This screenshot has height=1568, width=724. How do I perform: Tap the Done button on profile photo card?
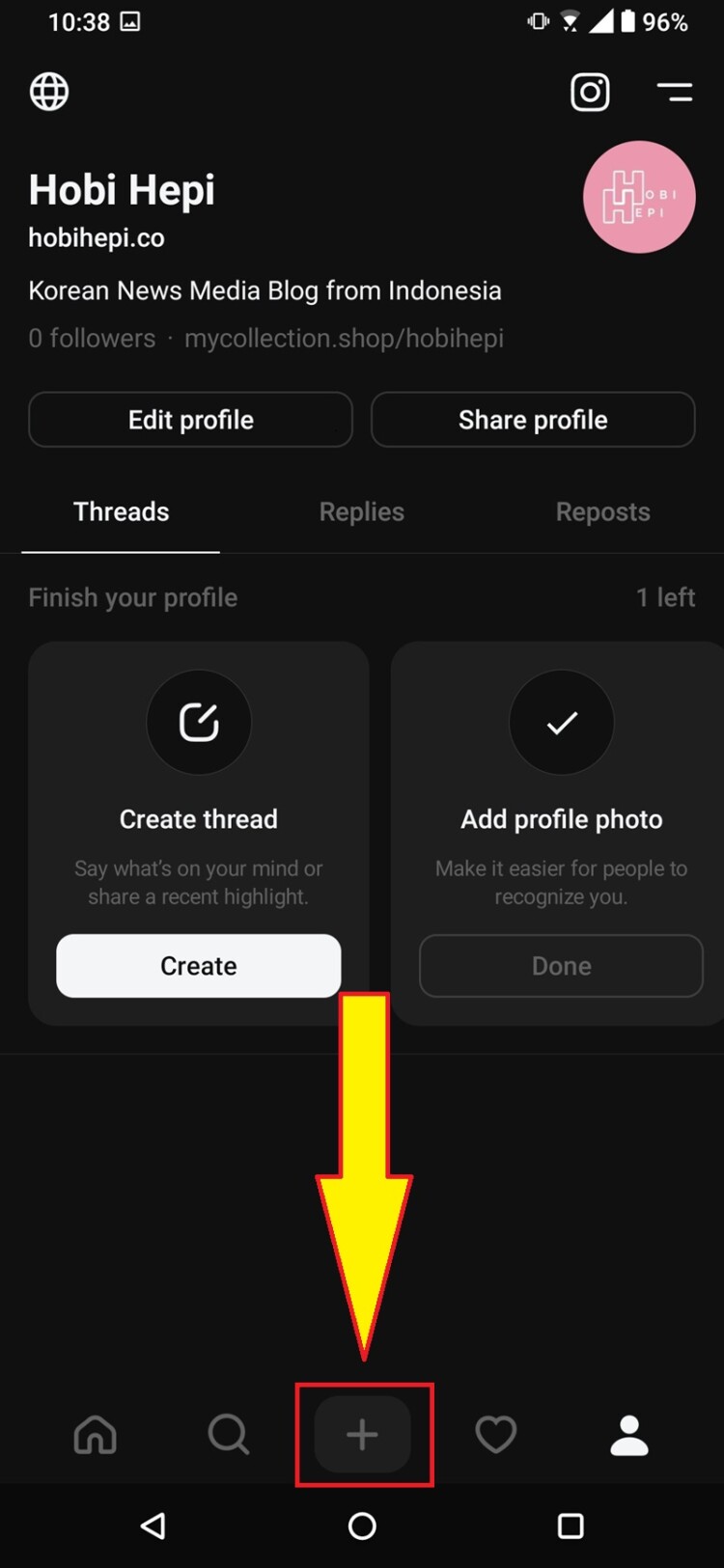coord(561,966)
